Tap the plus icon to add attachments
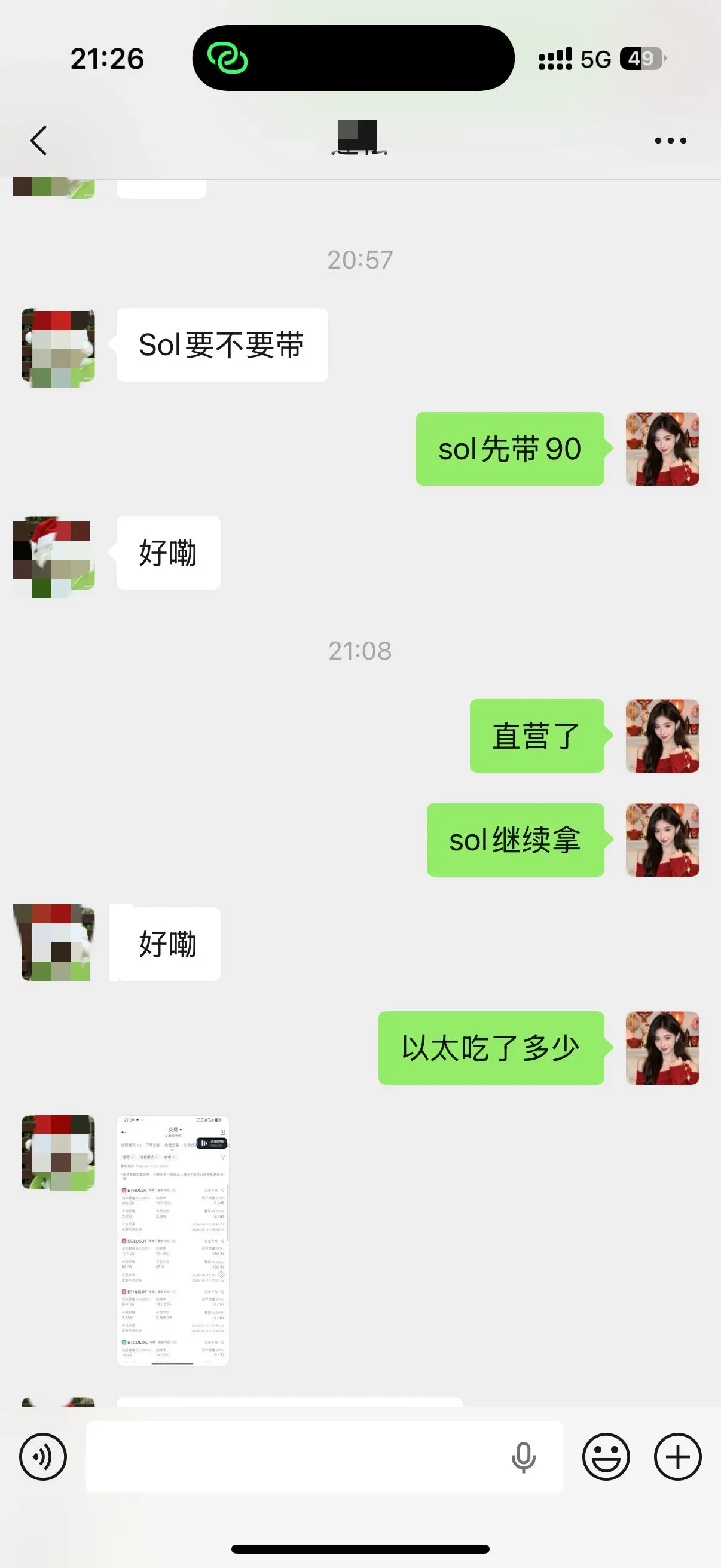The image size is (721, 1568). 677,1457
